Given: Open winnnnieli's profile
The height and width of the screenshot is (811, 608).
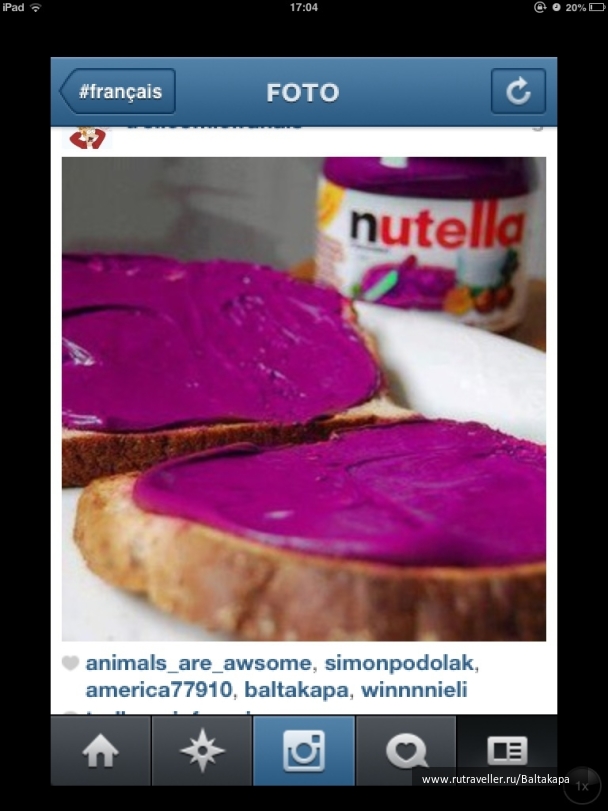Looking at the screenshot, I should [x=414, y=690].
